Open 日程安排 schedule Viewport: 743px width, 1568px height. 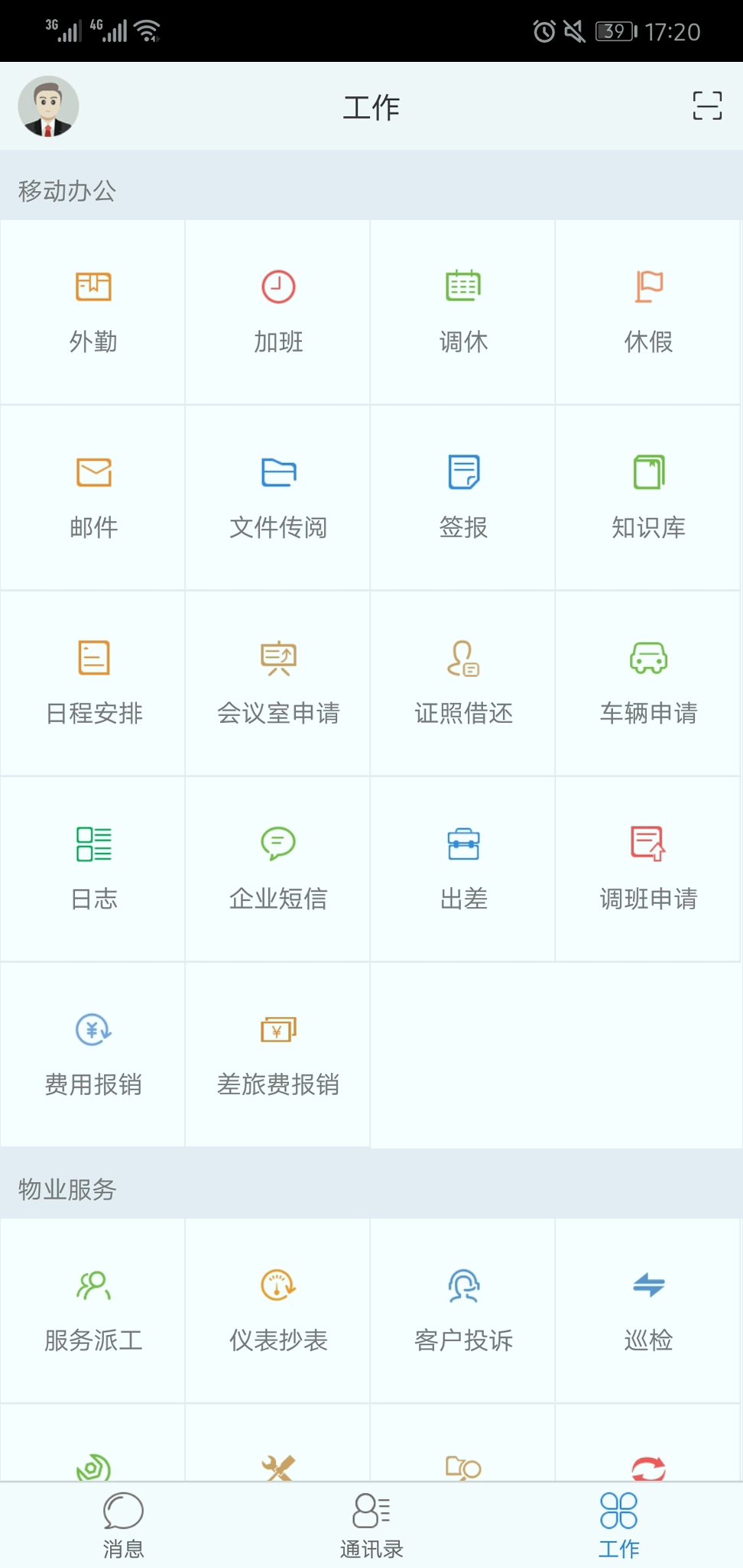(x=93, y=684)
